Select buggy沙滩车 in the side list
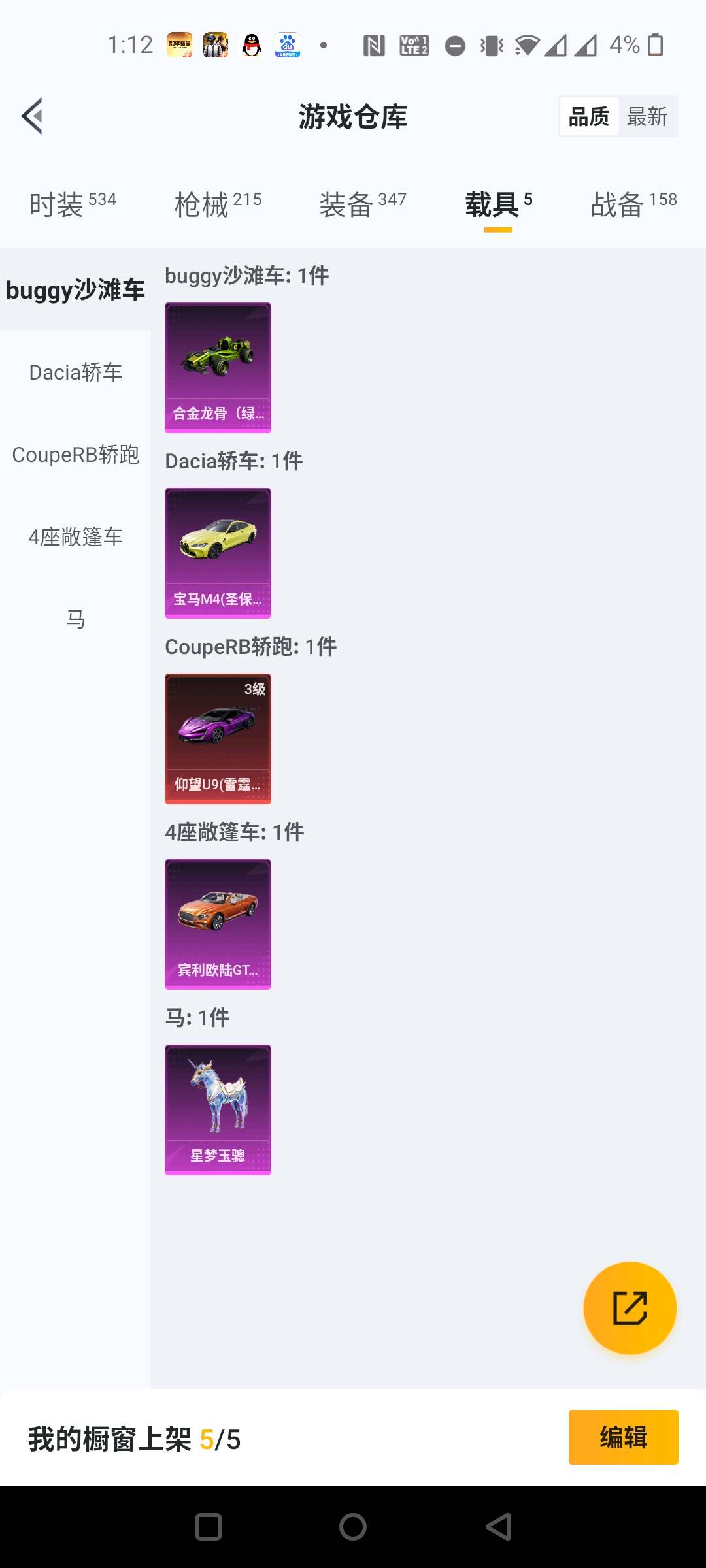 click(75, 289)
